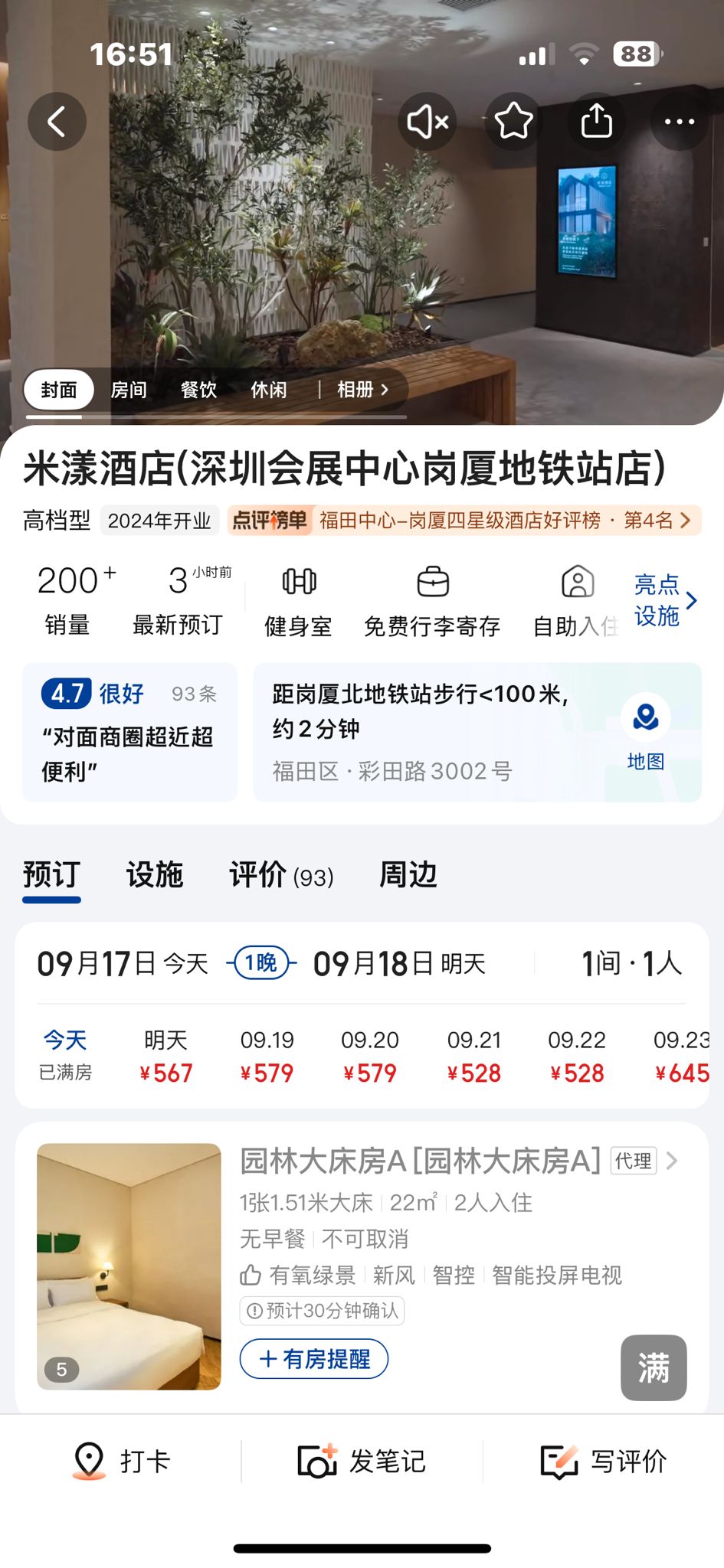
Task: Switch to the 评价 (93) tab
Action: pyautogui.click(x=281, y=874)
